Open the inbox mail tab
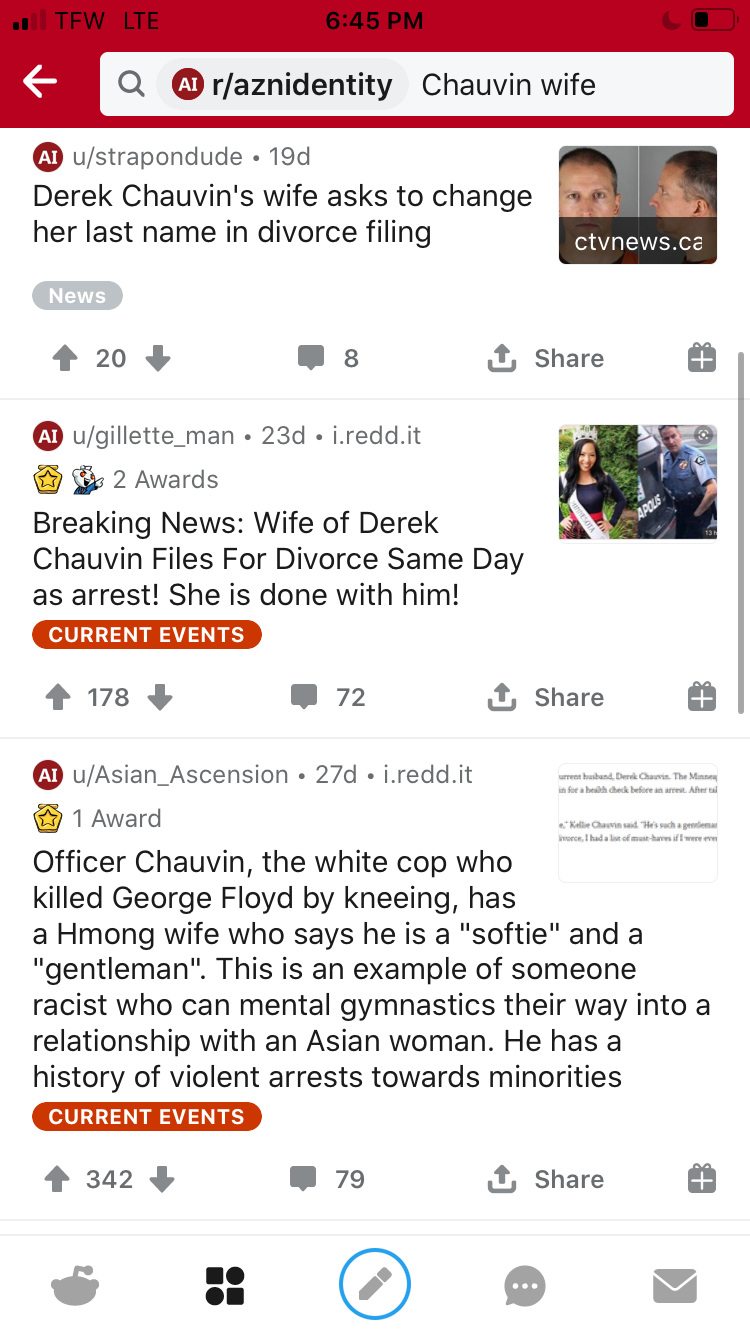 pyautogui.click(x=674, y=1285)
